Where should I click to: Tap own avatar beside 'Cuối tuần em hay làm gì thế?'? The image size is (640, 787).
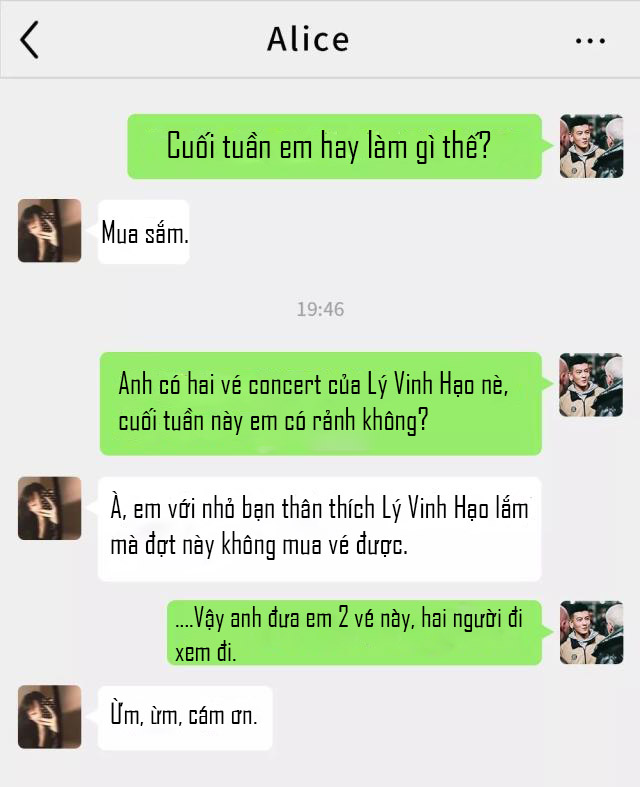pyautogui.click(x=590, y=146)
